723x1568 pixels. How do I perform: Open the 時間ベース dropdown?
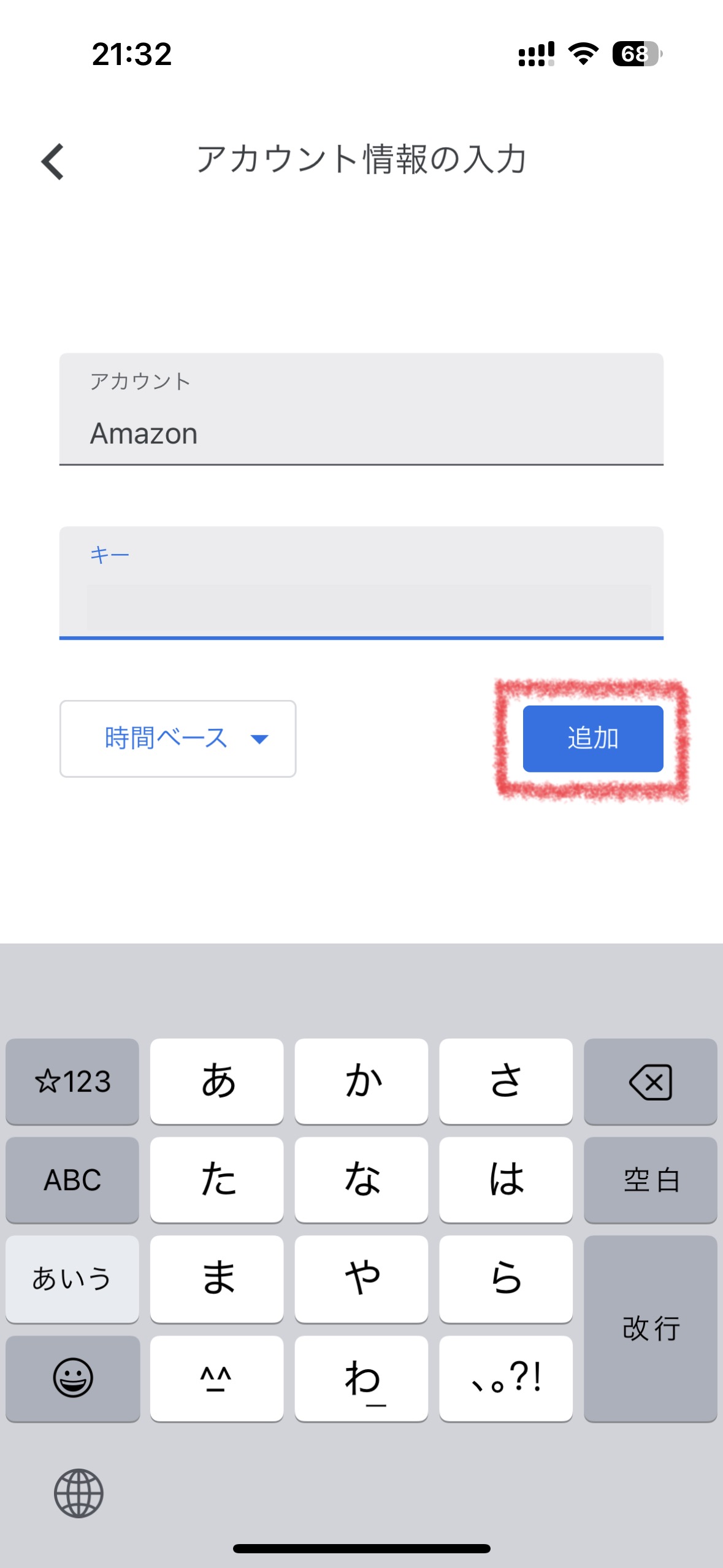[178, 739]
